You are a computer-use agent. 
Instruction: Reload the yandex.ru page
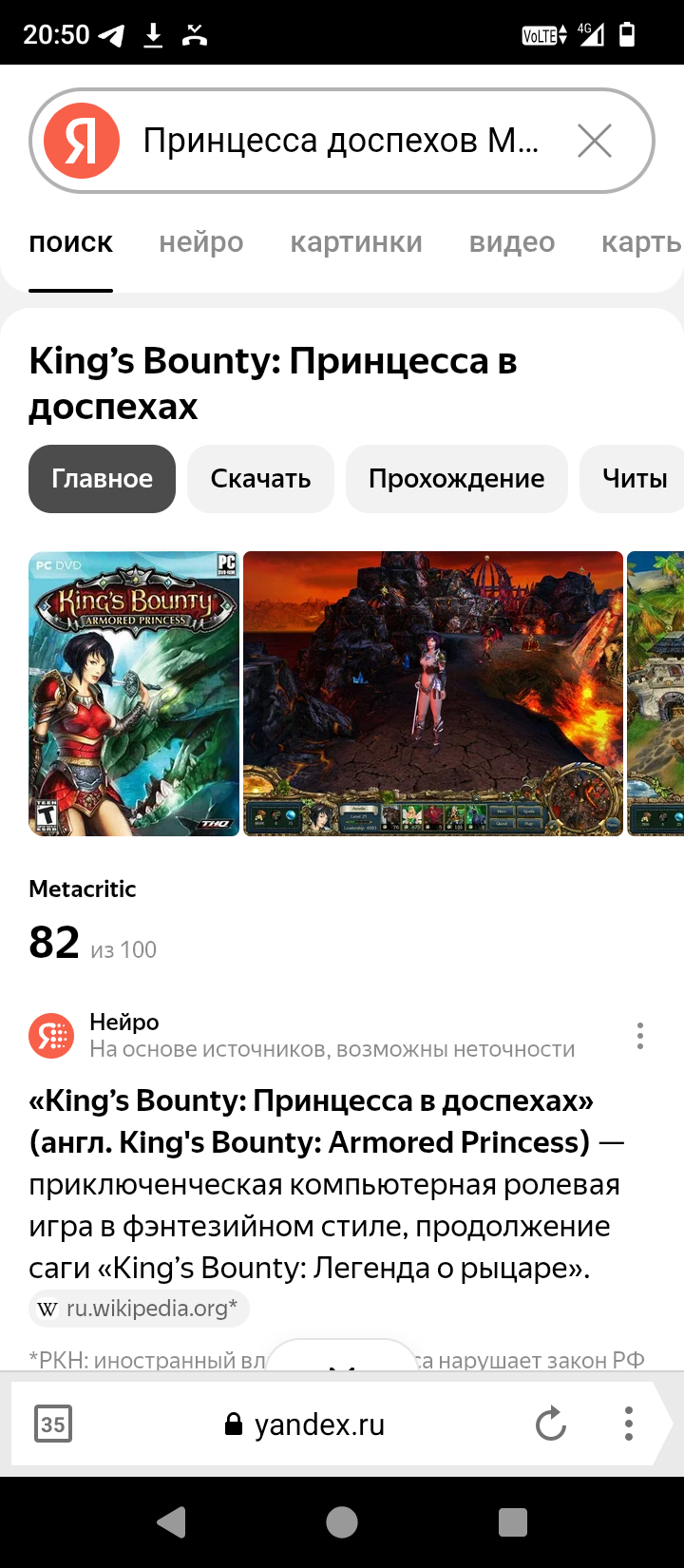[551, 1425]
